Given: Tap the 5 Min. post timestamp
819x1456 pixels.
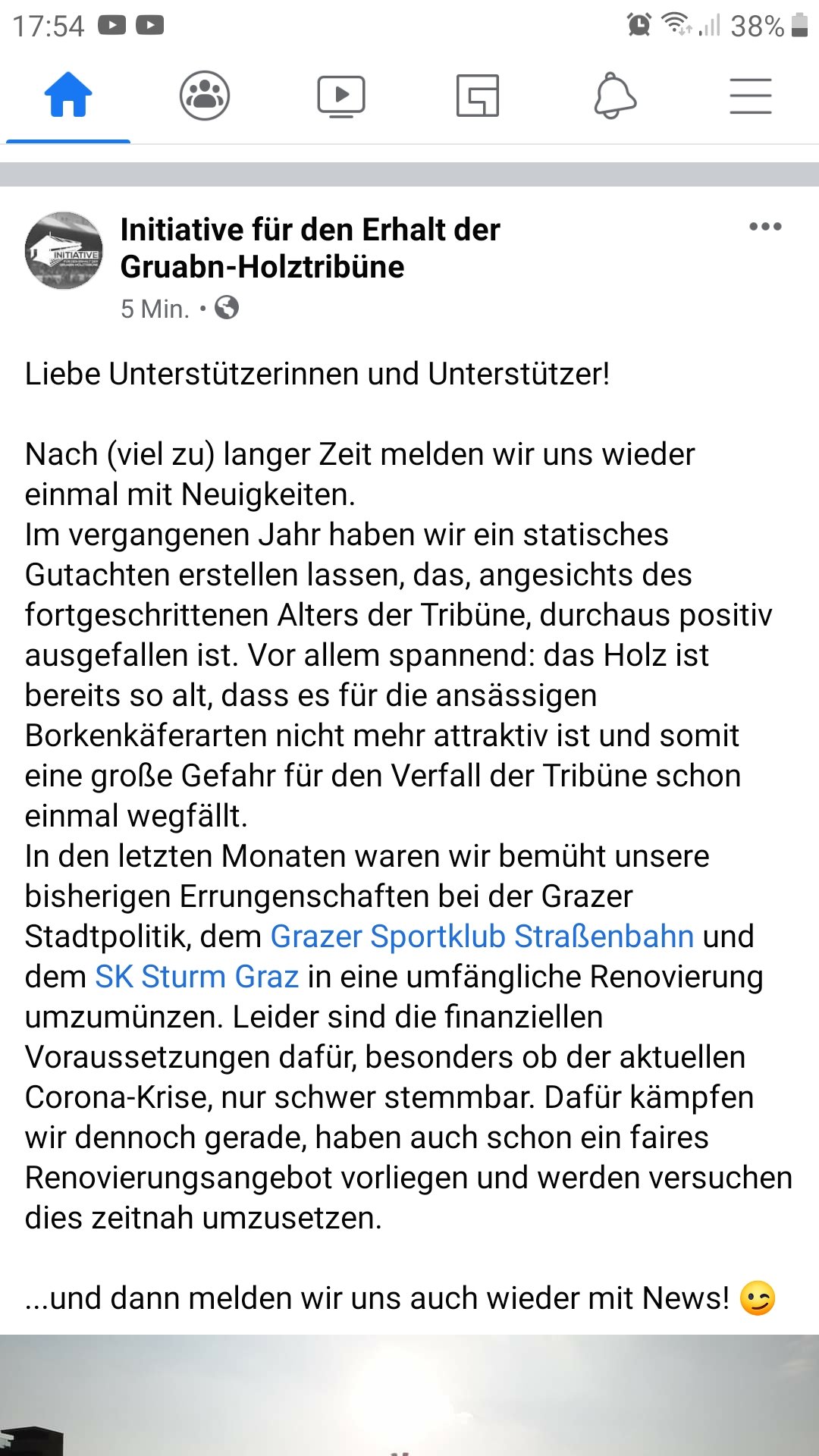Looking at the screenshot, I should point(155,309).
